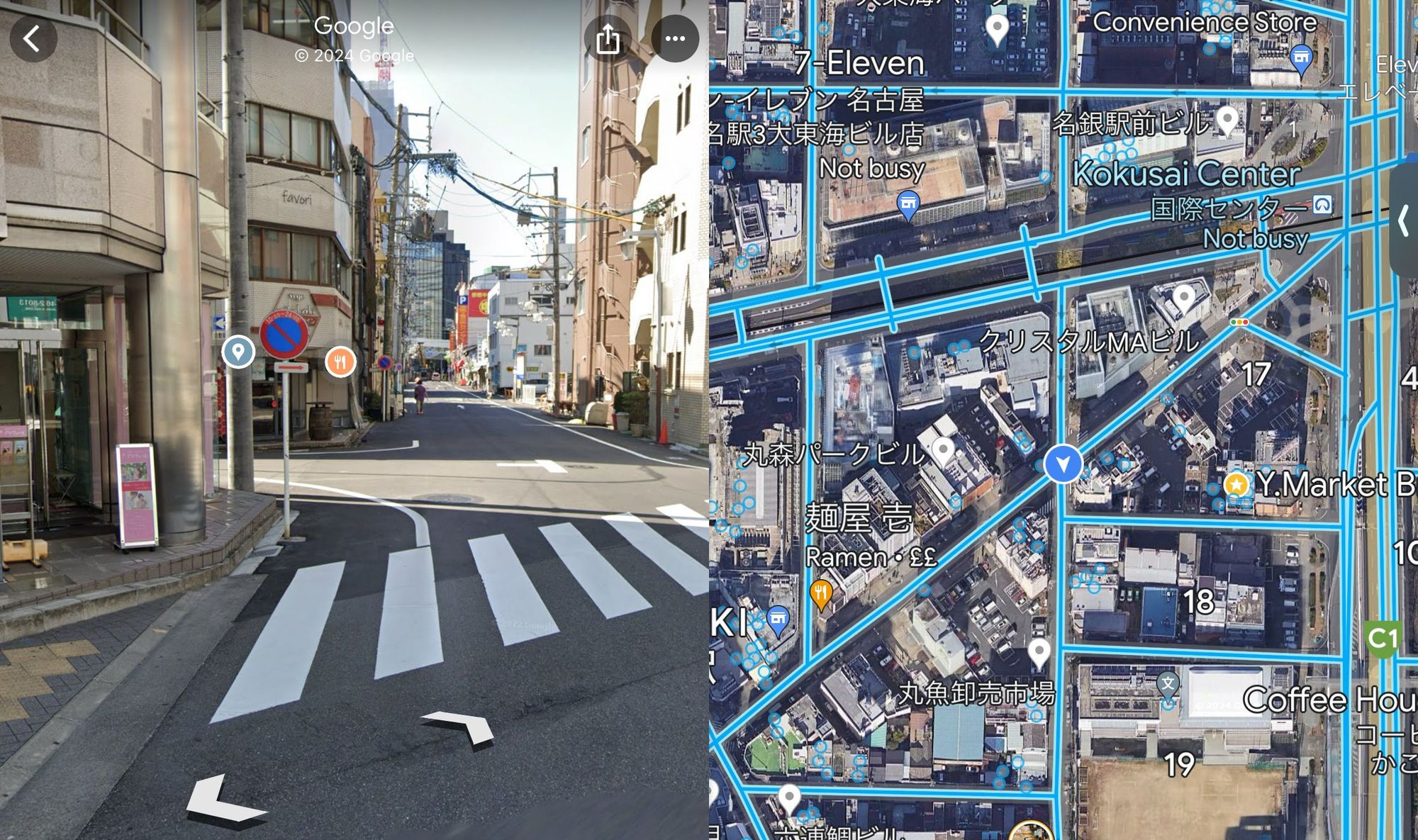Screen dimensions: 1418x840
Task: Open the 麺屋 壱 ramen restaurant pin
Action: tap(820, 595)
